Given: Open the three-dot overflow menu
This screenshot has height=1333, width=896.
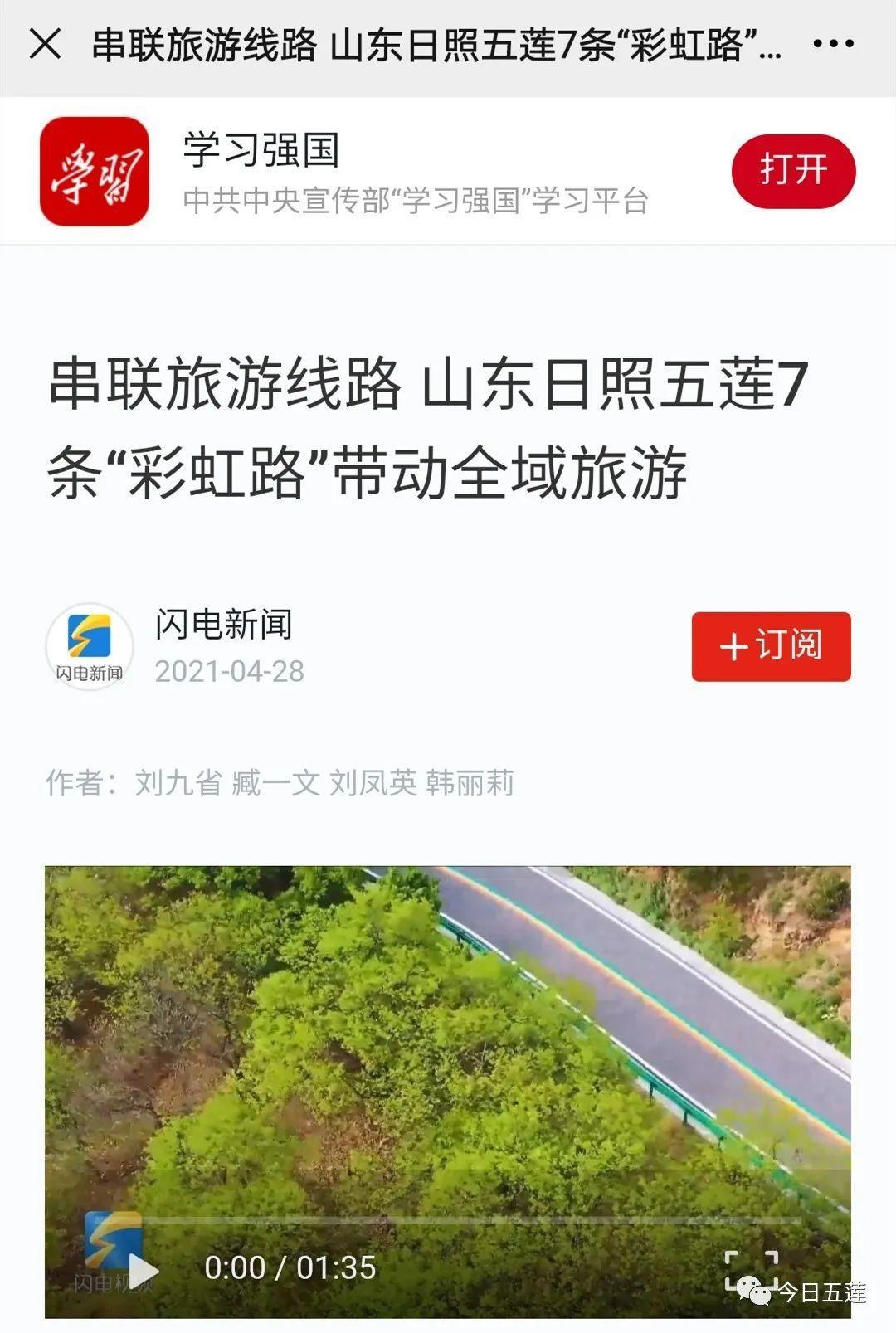Looking at the screenshot, I should coord(833,44).
